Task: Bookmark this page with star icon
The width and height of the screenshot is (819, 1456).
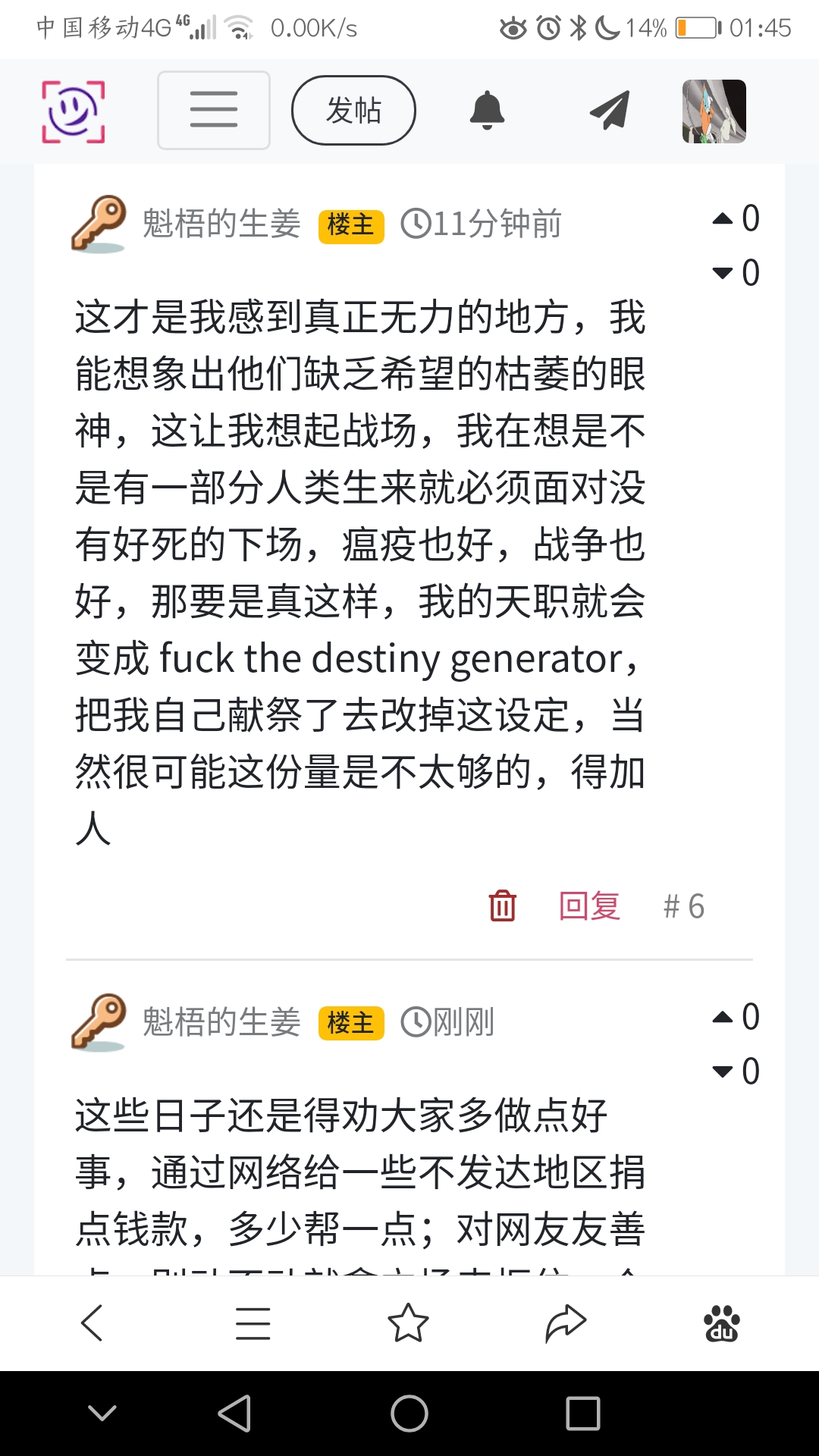Action: 408,1323
